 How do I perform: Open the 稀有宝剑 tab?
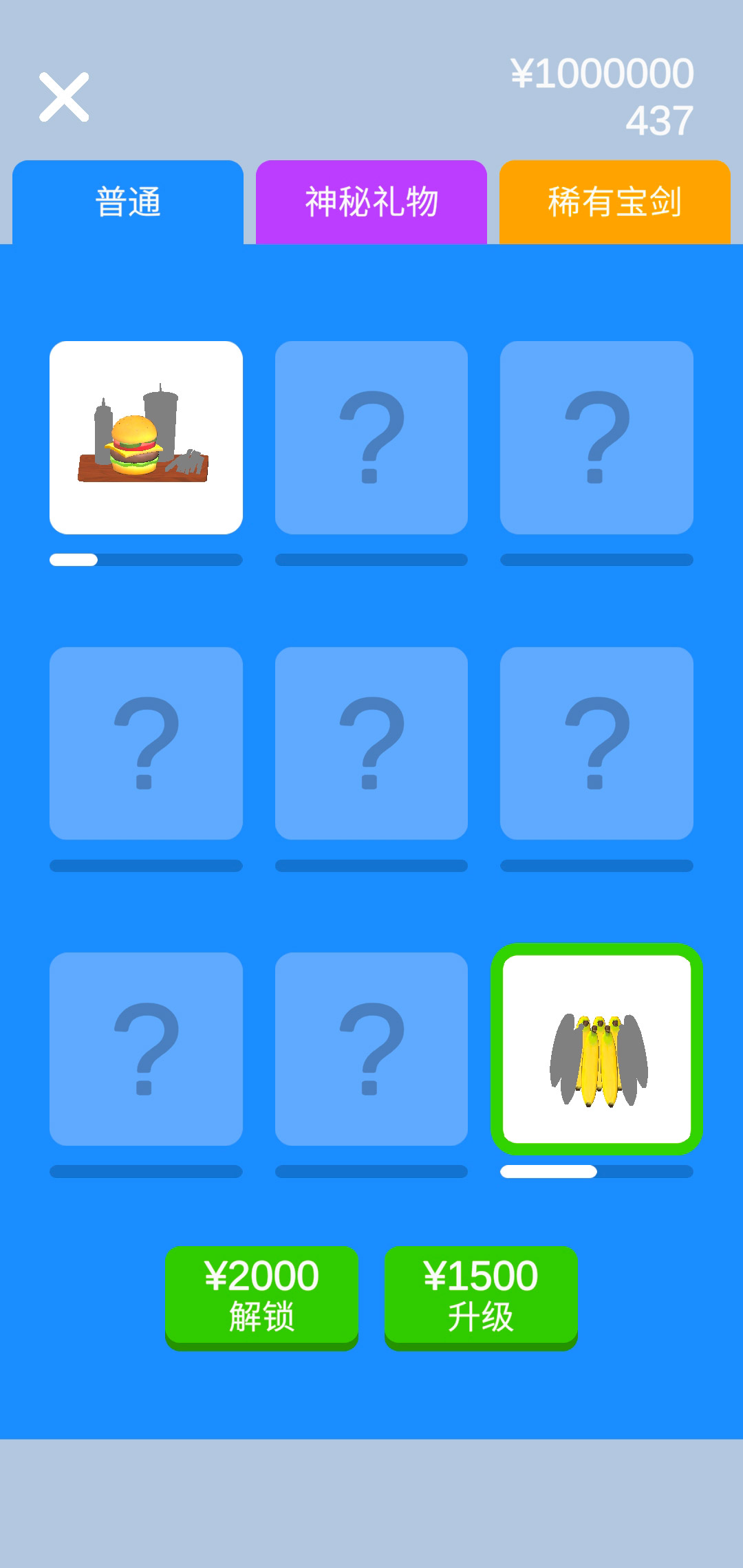614,202
